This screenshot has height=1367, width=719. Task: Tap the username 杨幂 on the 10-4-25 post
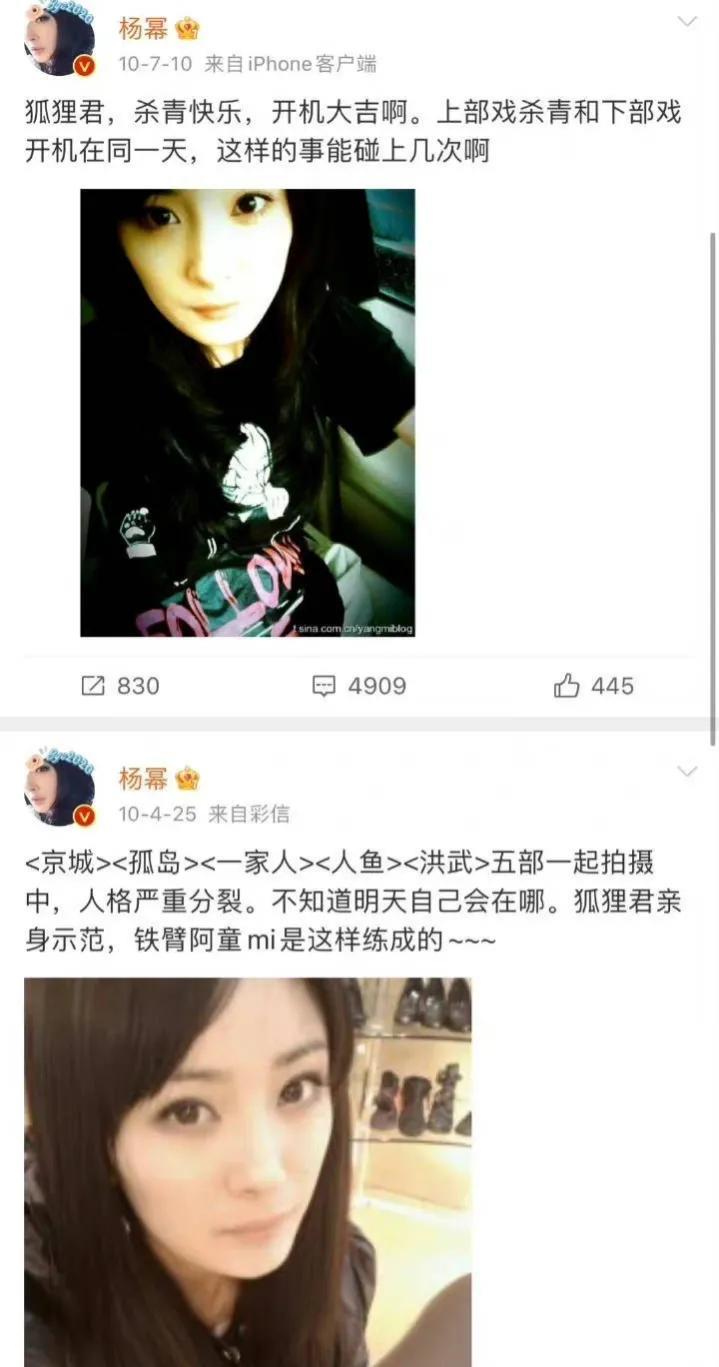[x=144, y=778]
